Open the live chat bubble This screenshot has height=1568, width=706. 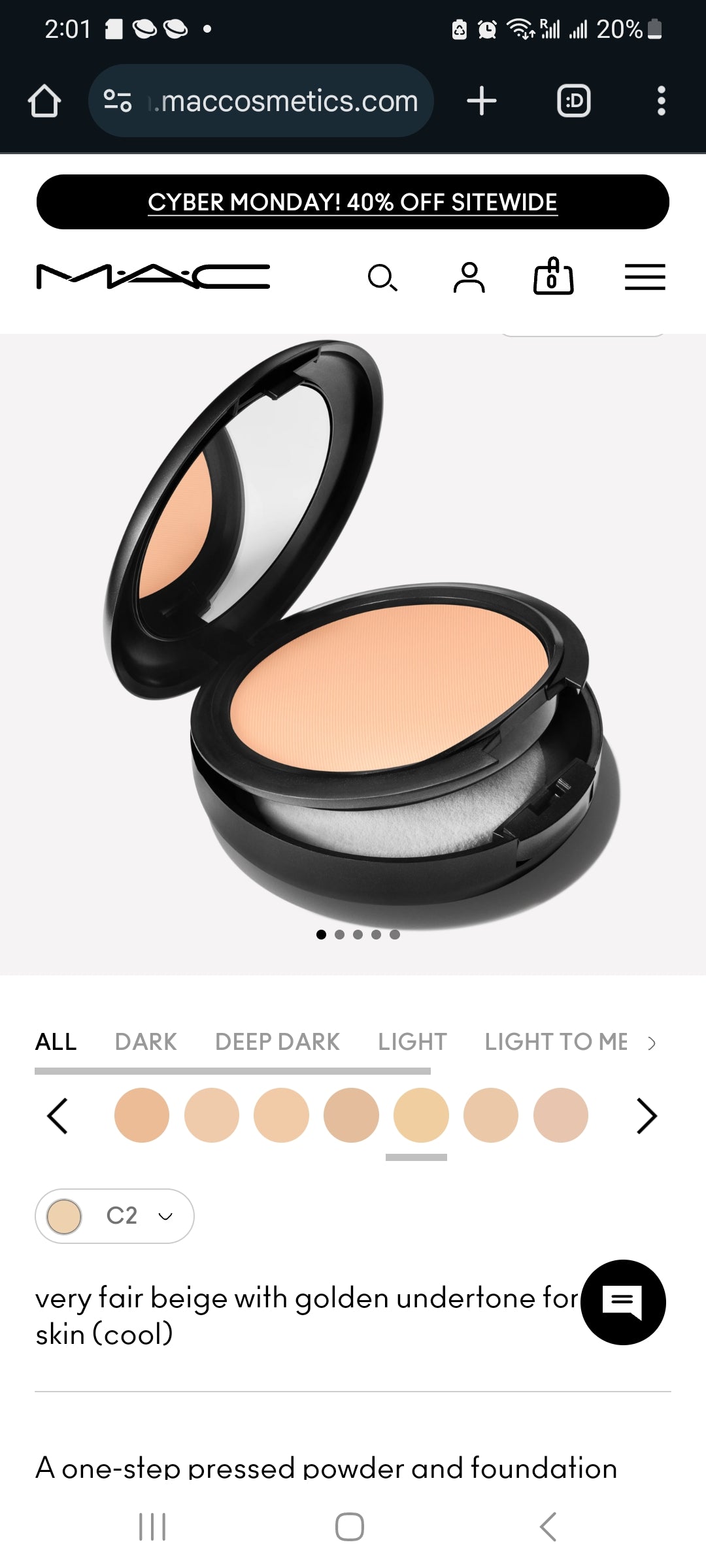(x=623, y=1302)
